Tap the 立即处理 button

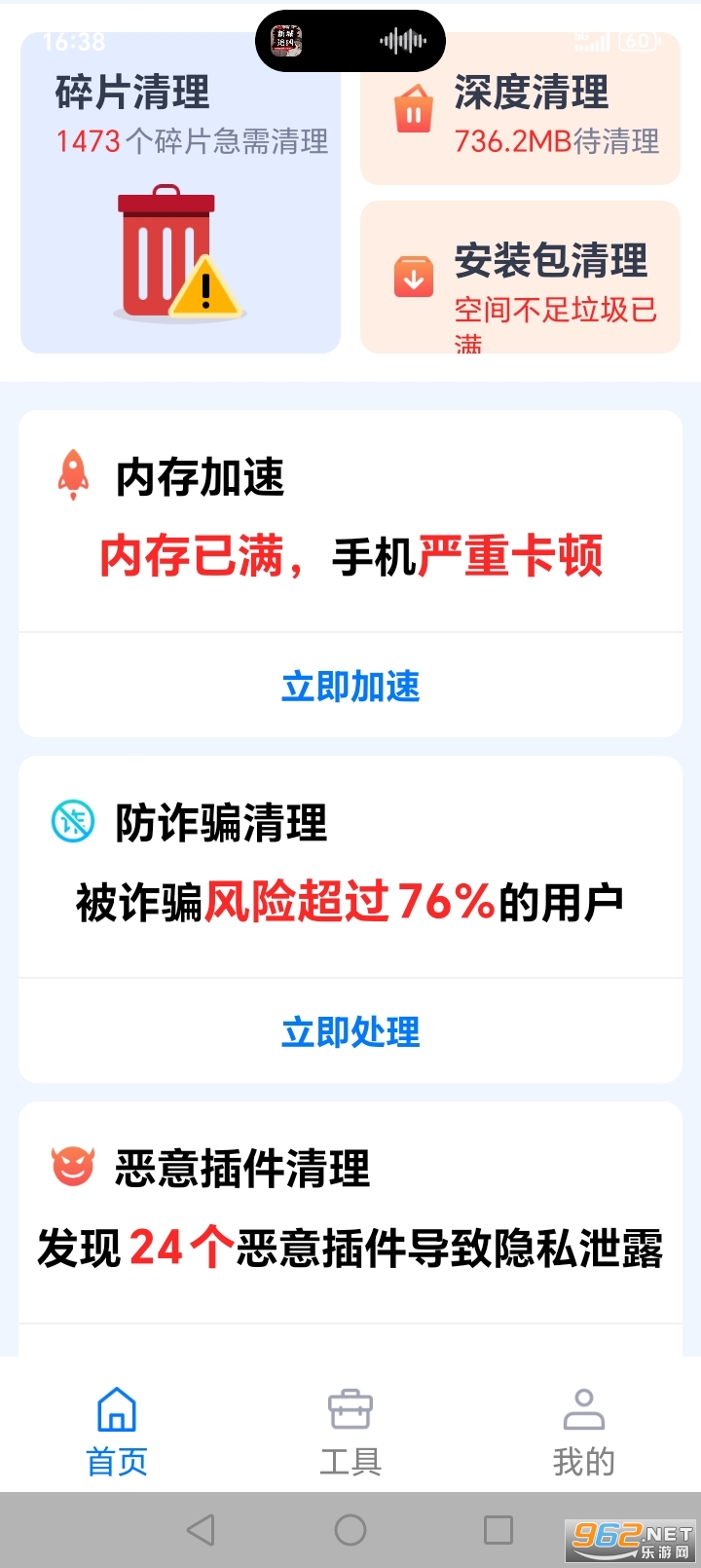point(350,1032)
